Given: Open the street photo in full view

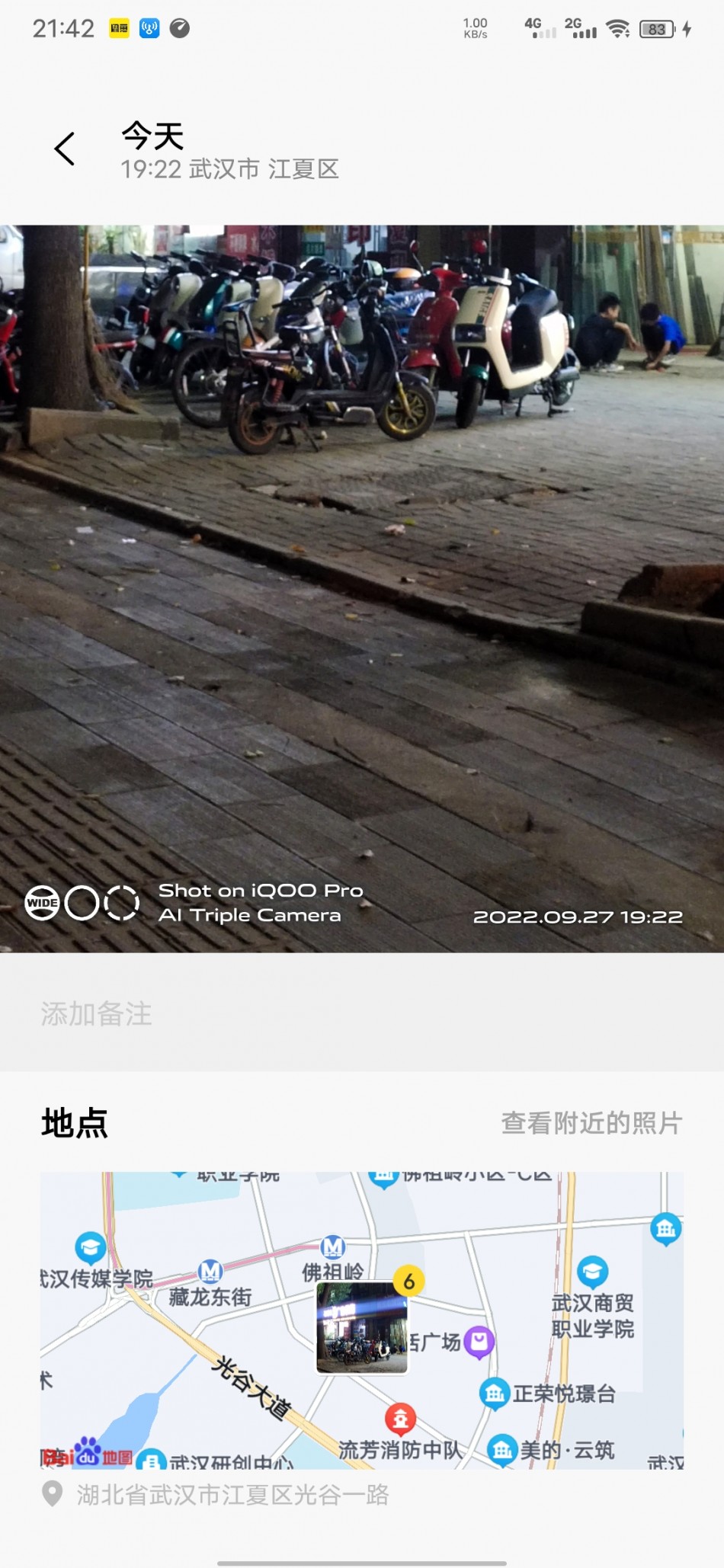Looking at the screenshot, I should click(x=362, y=588).
